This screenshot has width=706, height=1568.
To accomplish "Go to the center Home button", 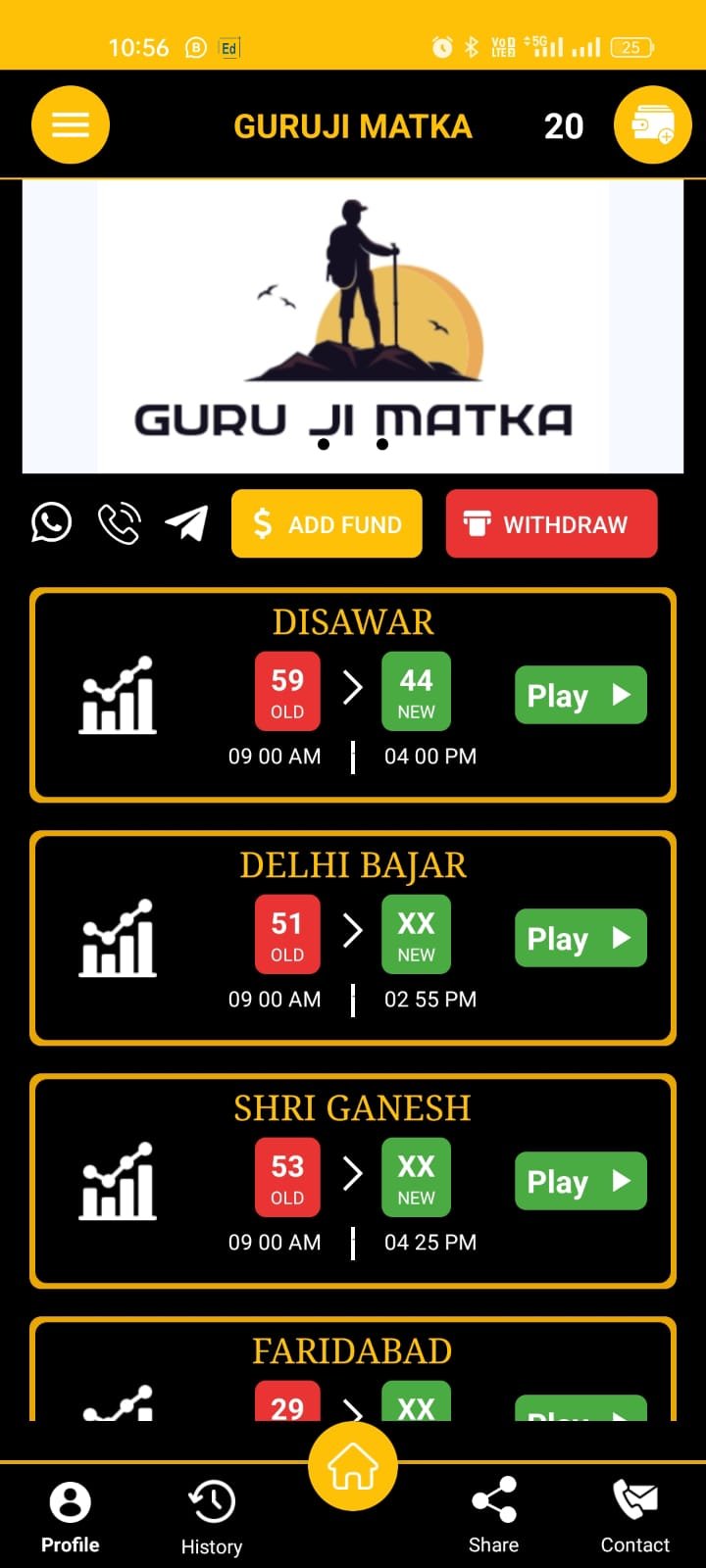I will click(353, 1467).
